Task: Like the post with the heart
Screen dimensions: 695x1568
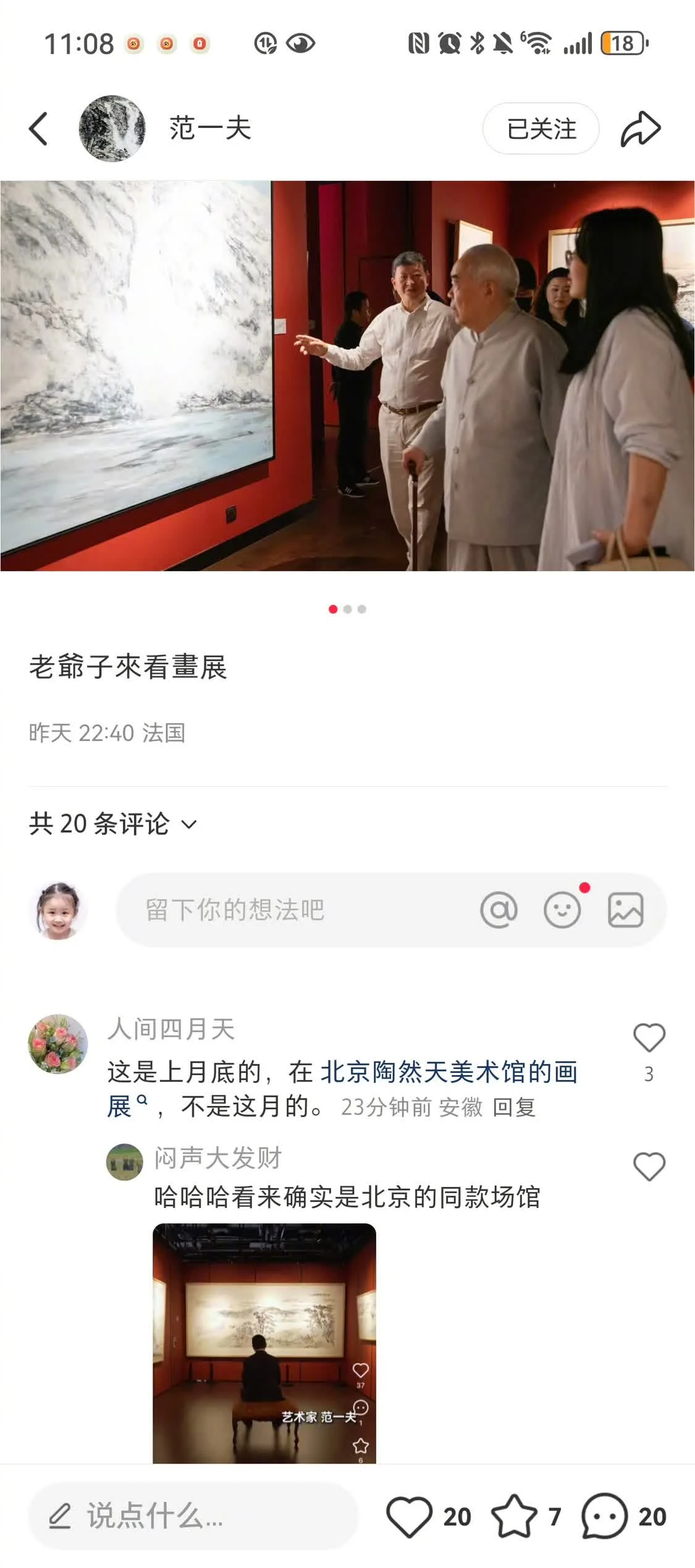Action: 410,1516
